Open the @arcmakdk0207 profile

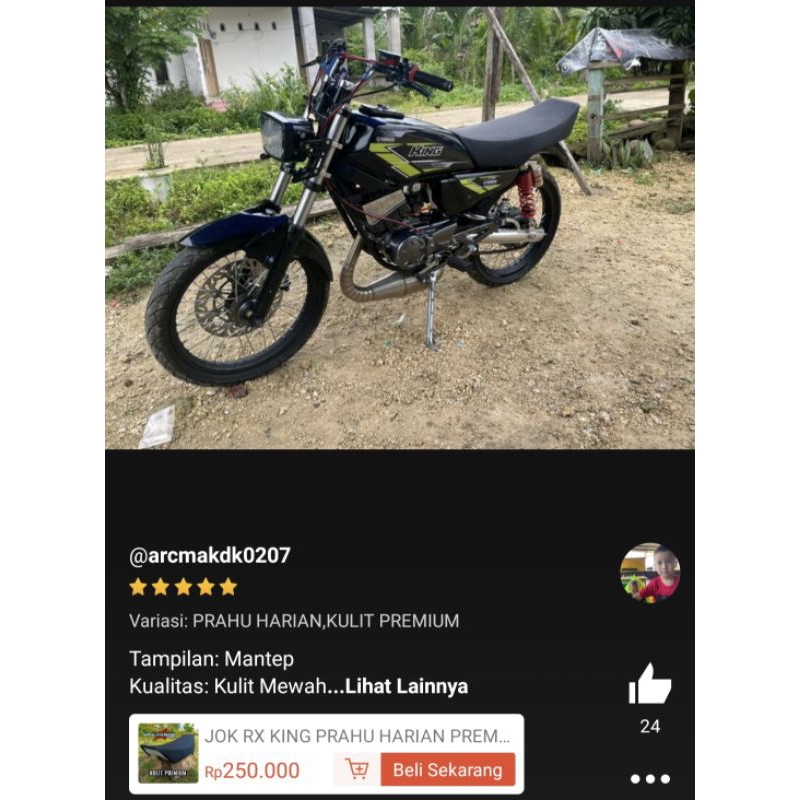click(x=210, y=556)
